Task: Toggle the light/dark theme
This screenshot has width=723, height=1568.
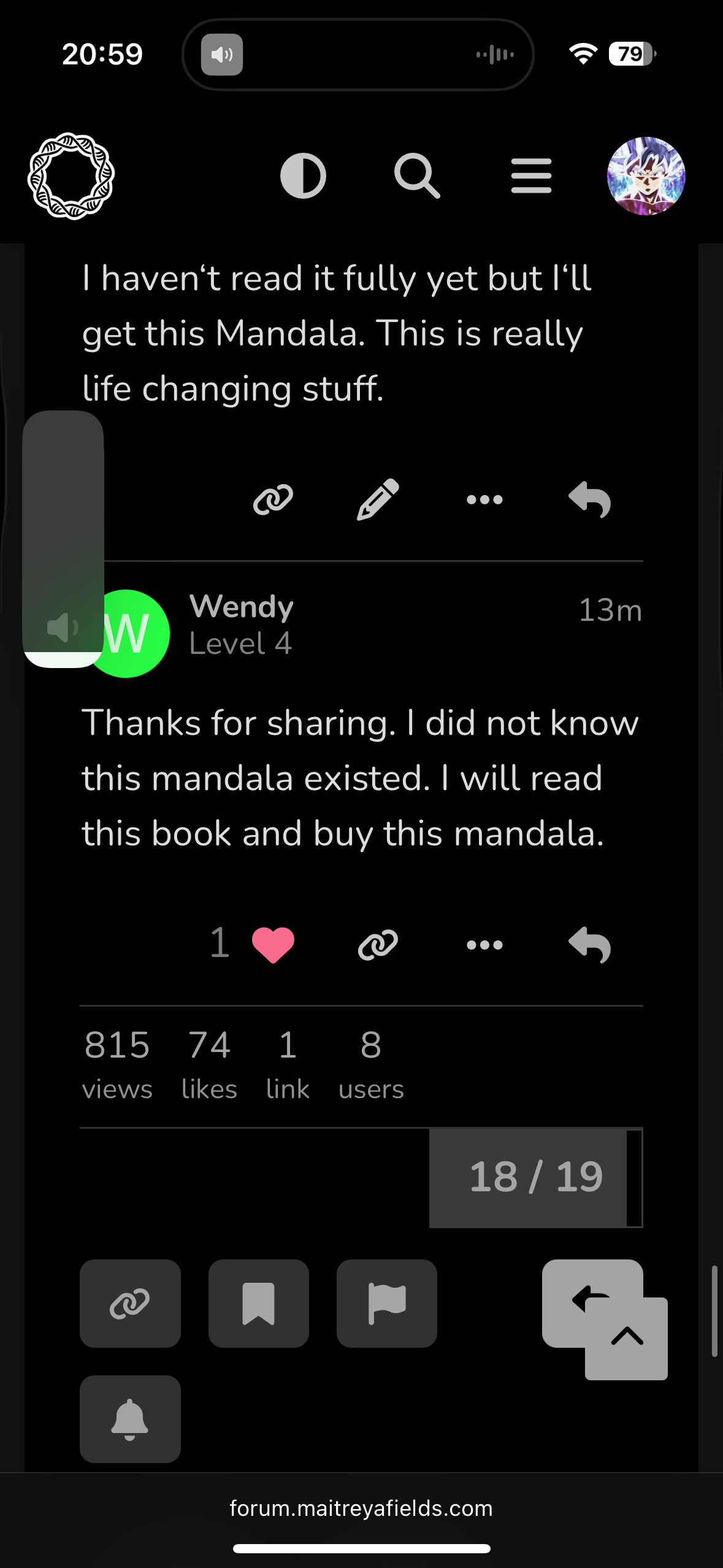Action: pos(303,176)
